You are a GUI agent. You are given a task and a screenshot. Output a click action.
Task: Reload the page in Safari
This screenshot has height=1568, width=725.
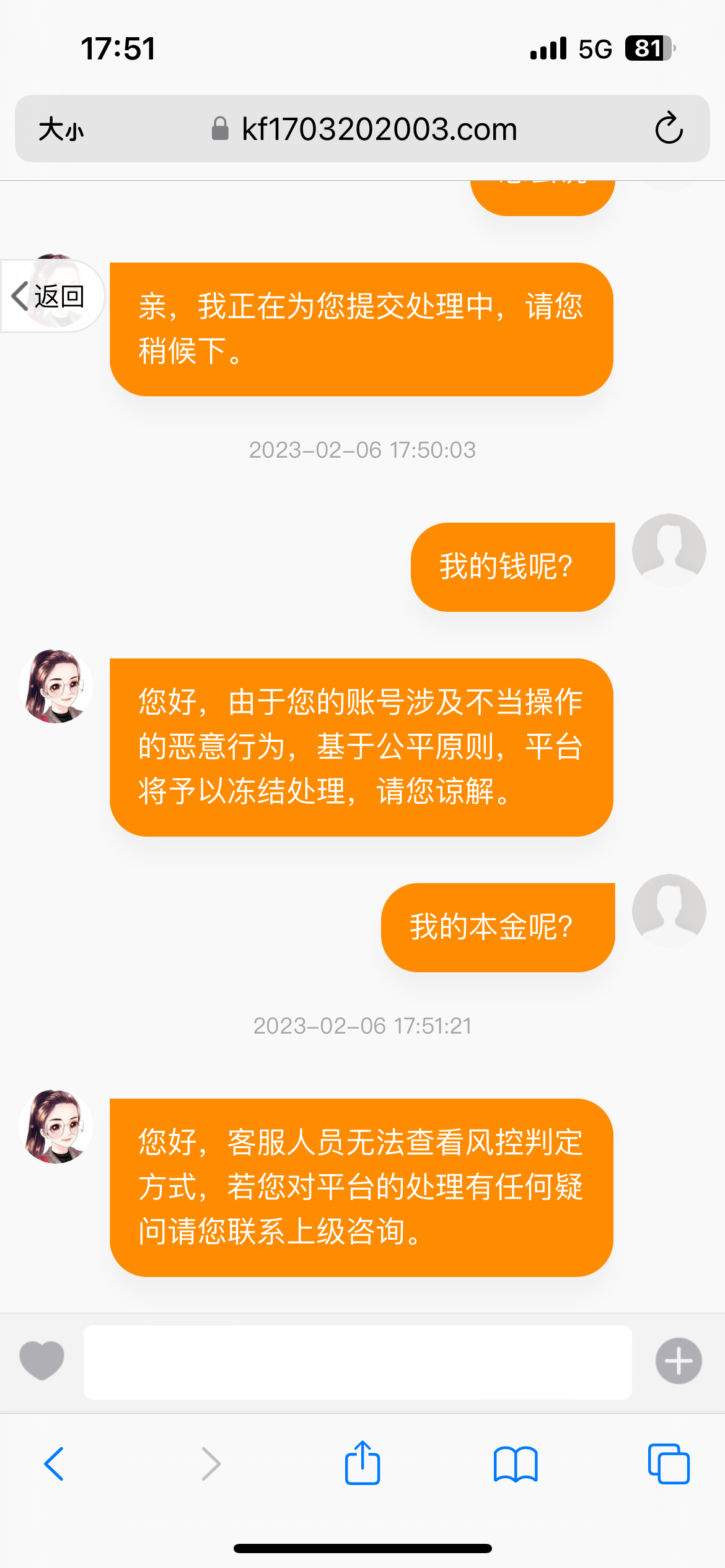[669, 129]
